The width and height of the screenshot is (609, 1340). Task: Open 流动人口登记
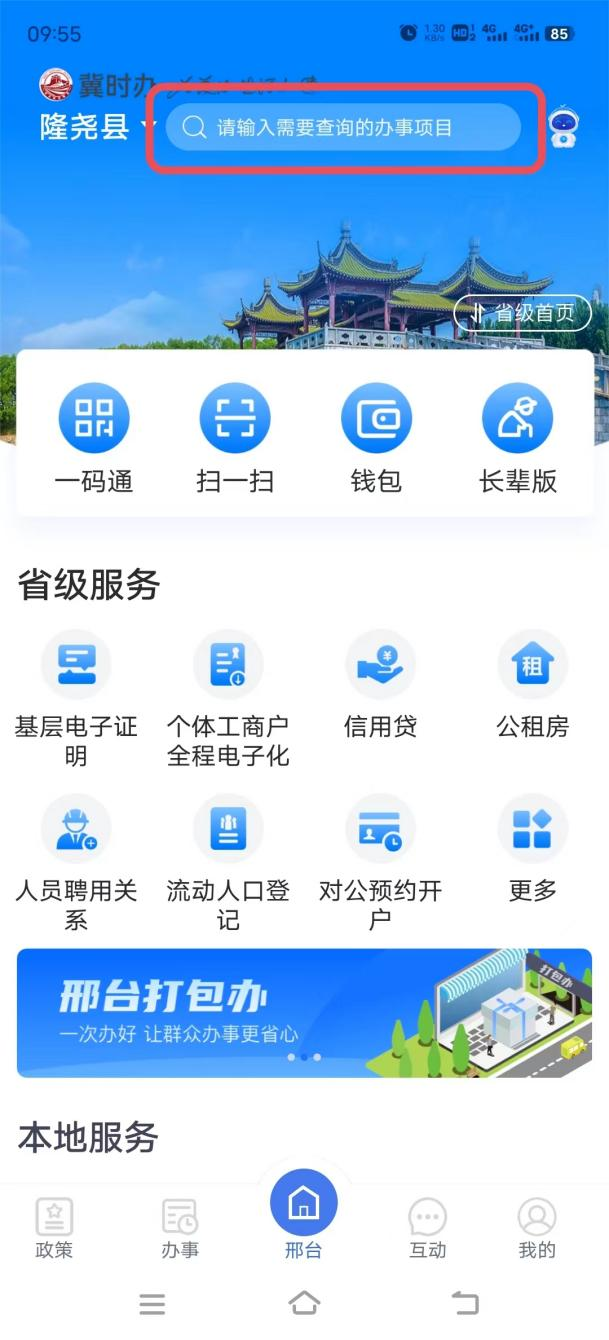click(228, 862)
